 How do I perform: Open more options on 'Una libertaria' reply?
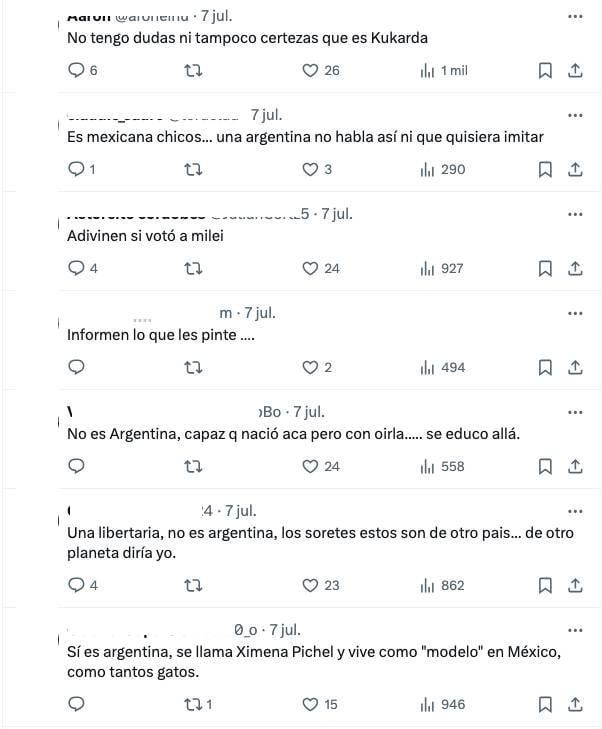[575, 511]
